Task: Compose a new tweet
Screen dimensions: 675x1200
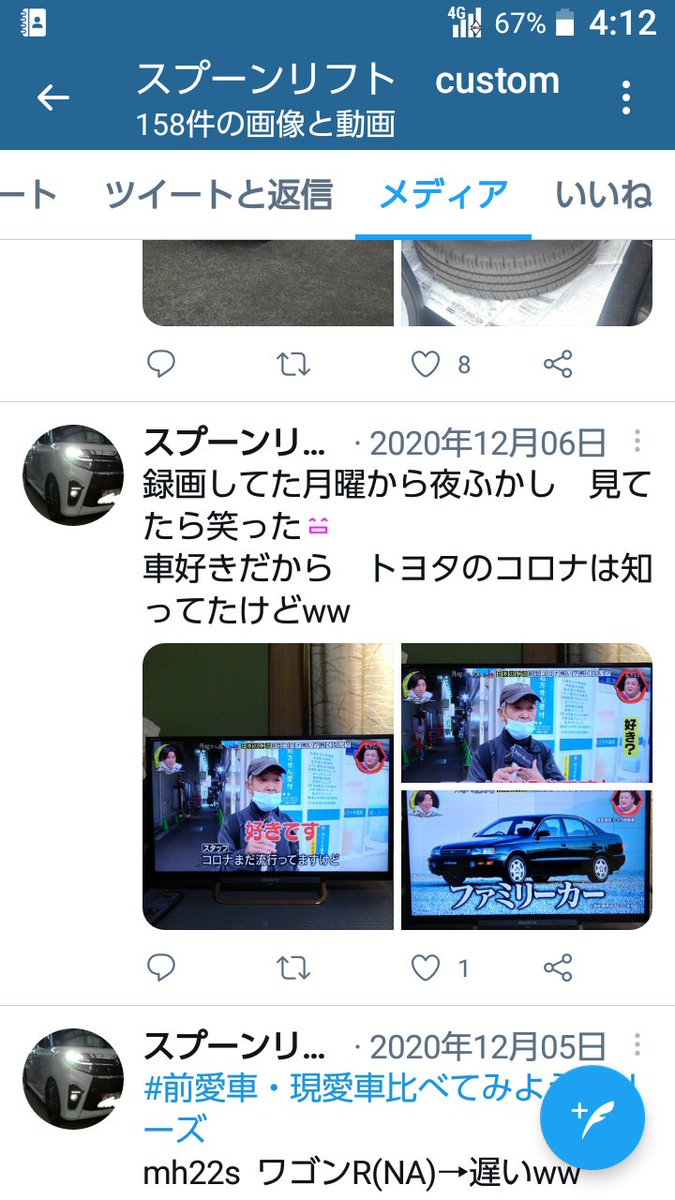Action: click(x=592, y=1117)
